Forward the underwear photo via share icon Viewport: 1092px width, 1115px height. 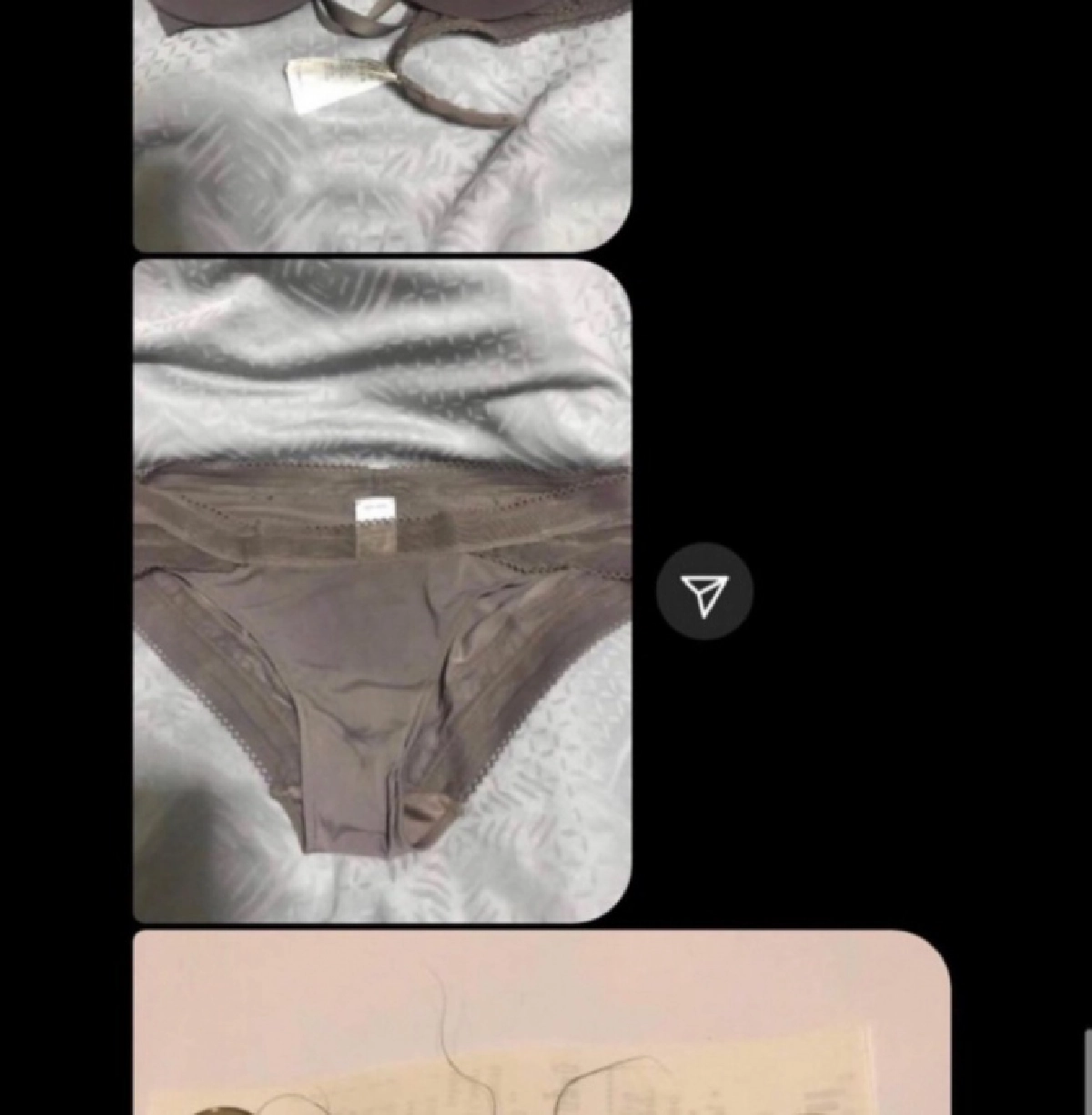tap(704, 593)
